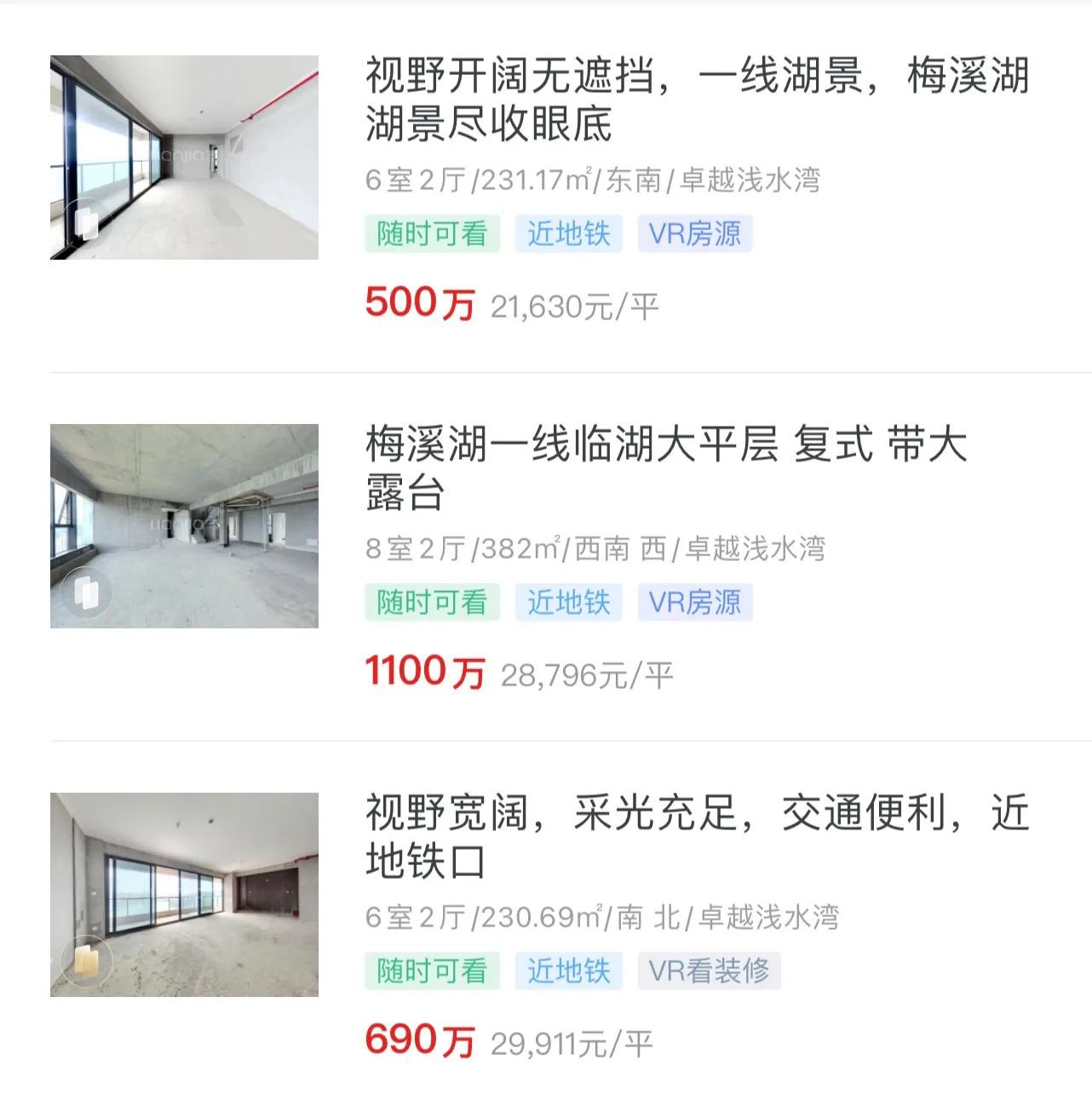
Task: View the 1100万 梅溪湖 duplex with terrace listing
Action: pyautogui.click(x=664, y=467)
